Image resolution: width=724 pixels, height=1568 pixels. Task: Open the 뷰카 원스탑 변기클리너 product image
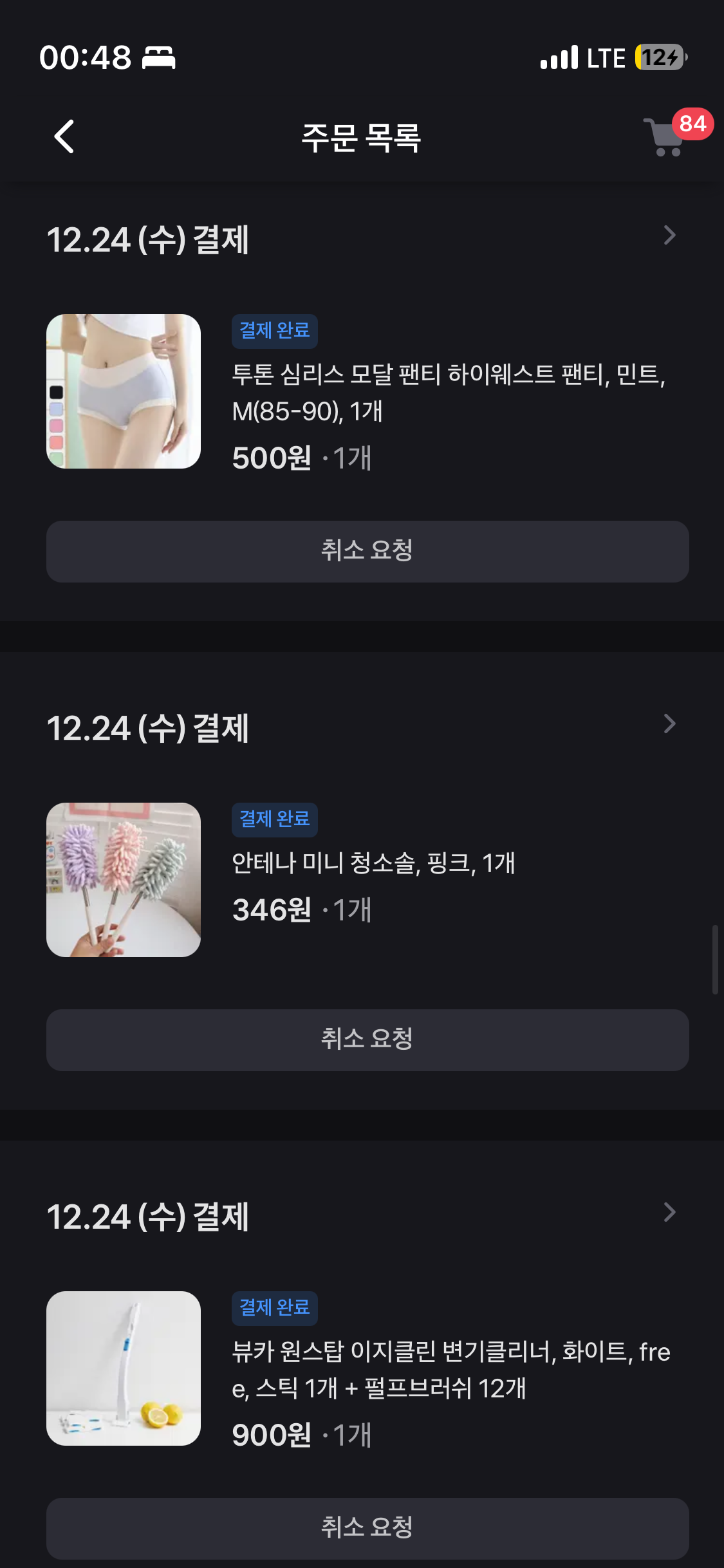pyautogui.click(x=124, y=1368)
